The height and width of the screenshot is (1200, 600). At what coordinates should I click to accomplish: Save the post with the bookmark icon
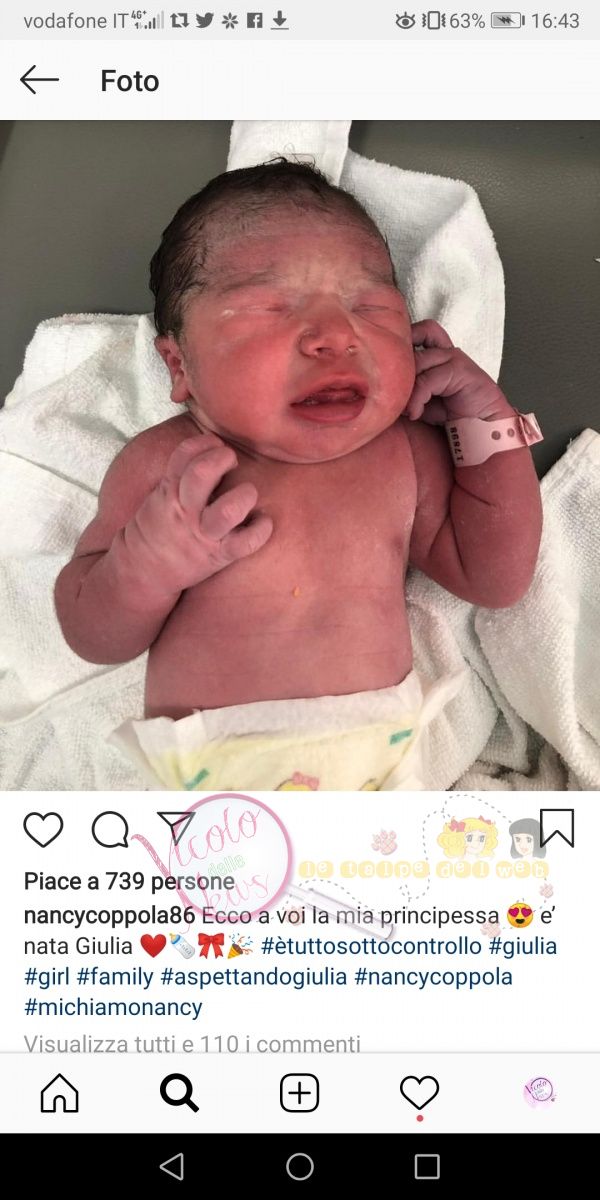557,828
